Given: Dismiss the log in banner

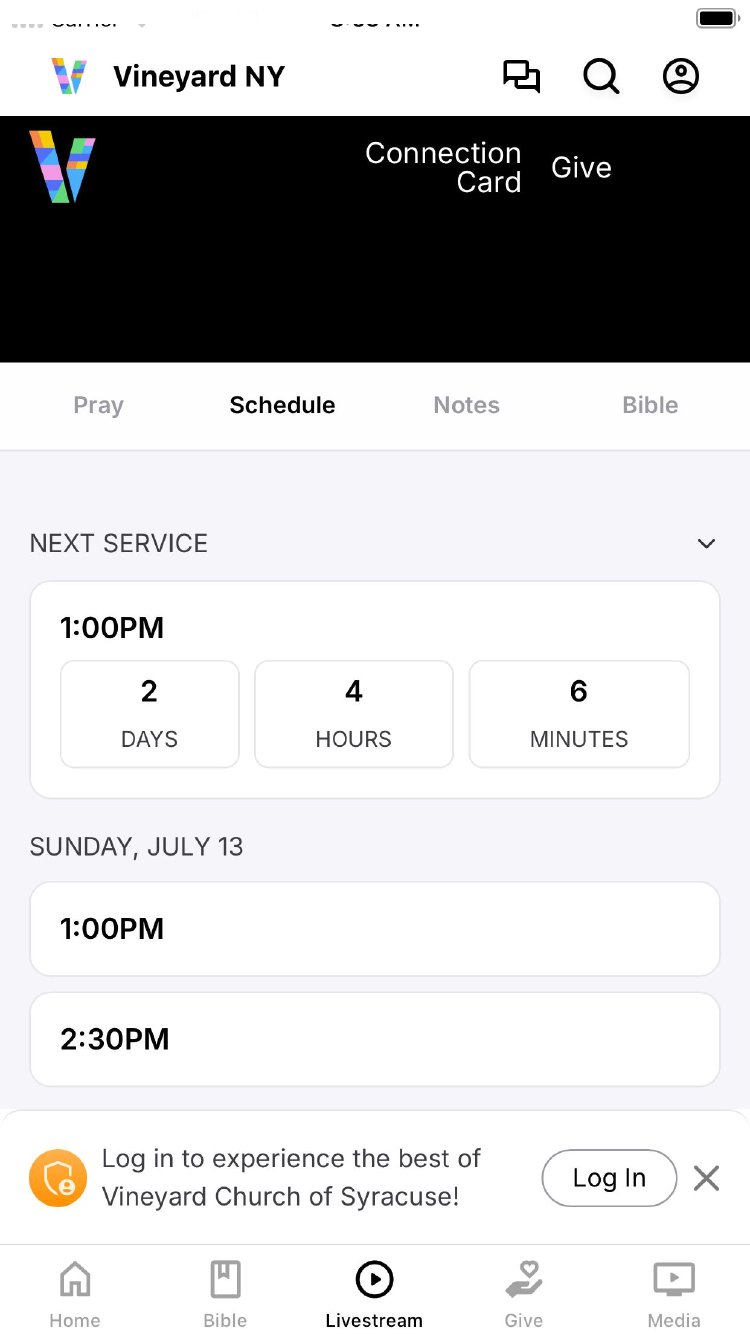Looking at the screenshot, I should [x=706, y=1178].
